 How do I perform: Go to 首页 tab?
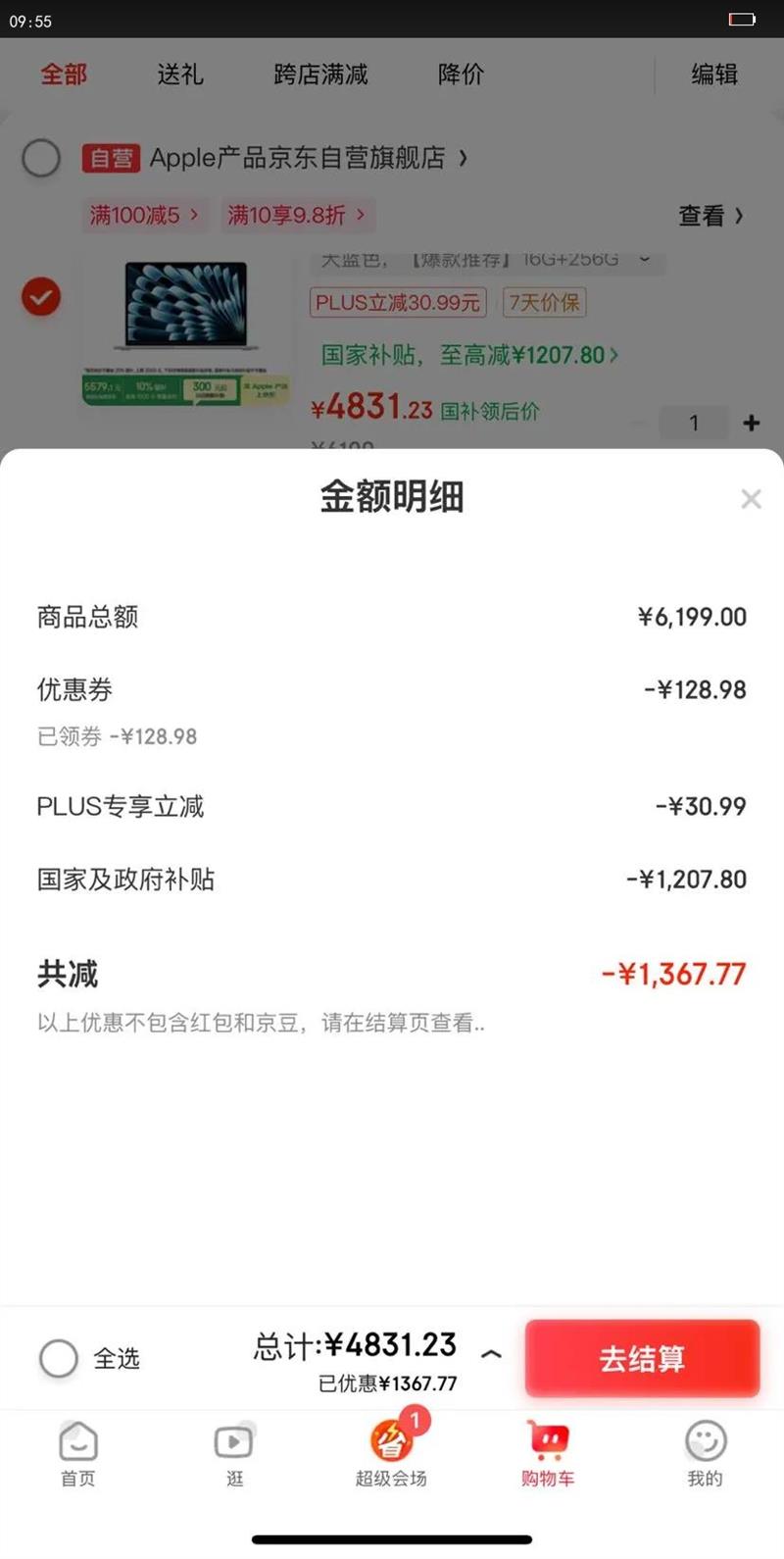(x=78, y=1455)
